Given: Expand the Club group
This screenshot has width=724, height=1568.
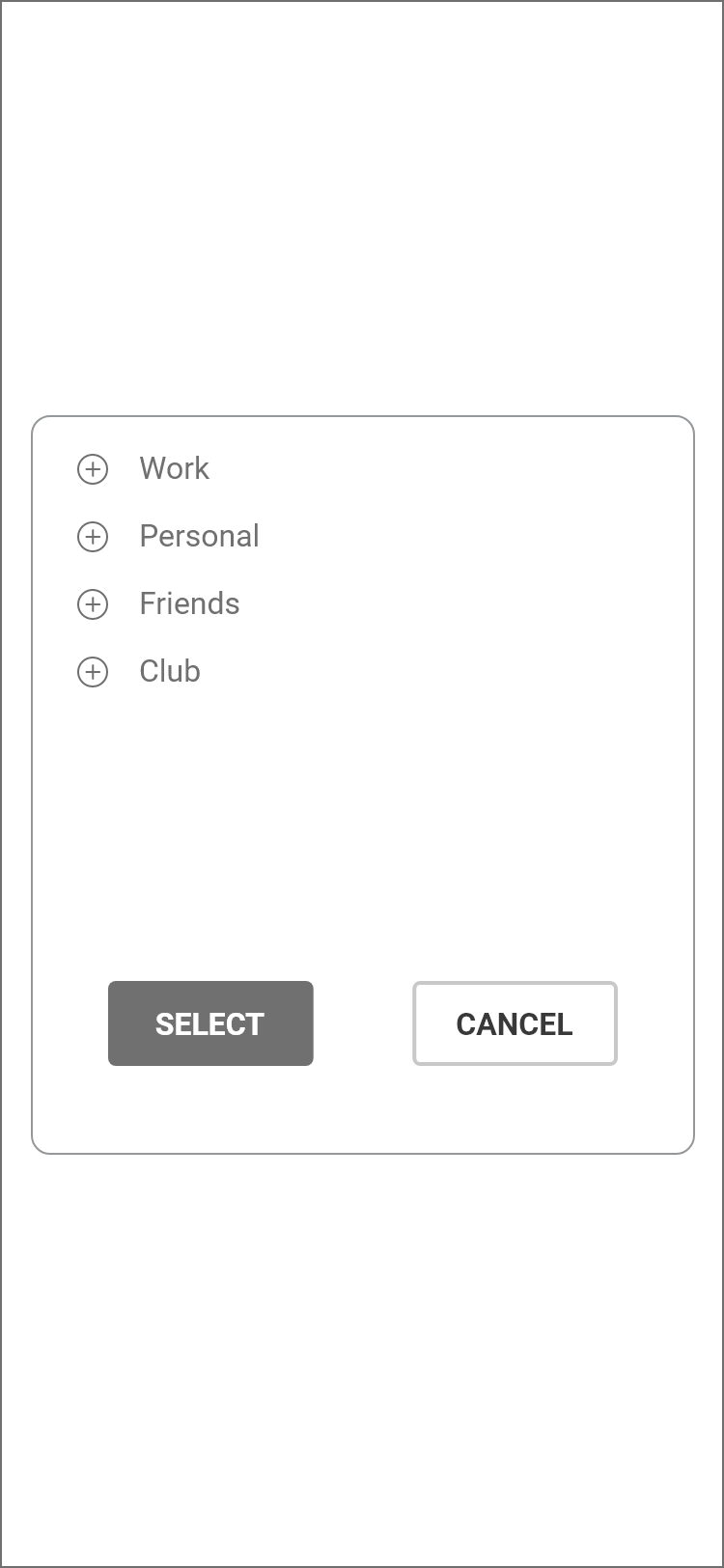Looking at the screenshot, I should [93, 672].
